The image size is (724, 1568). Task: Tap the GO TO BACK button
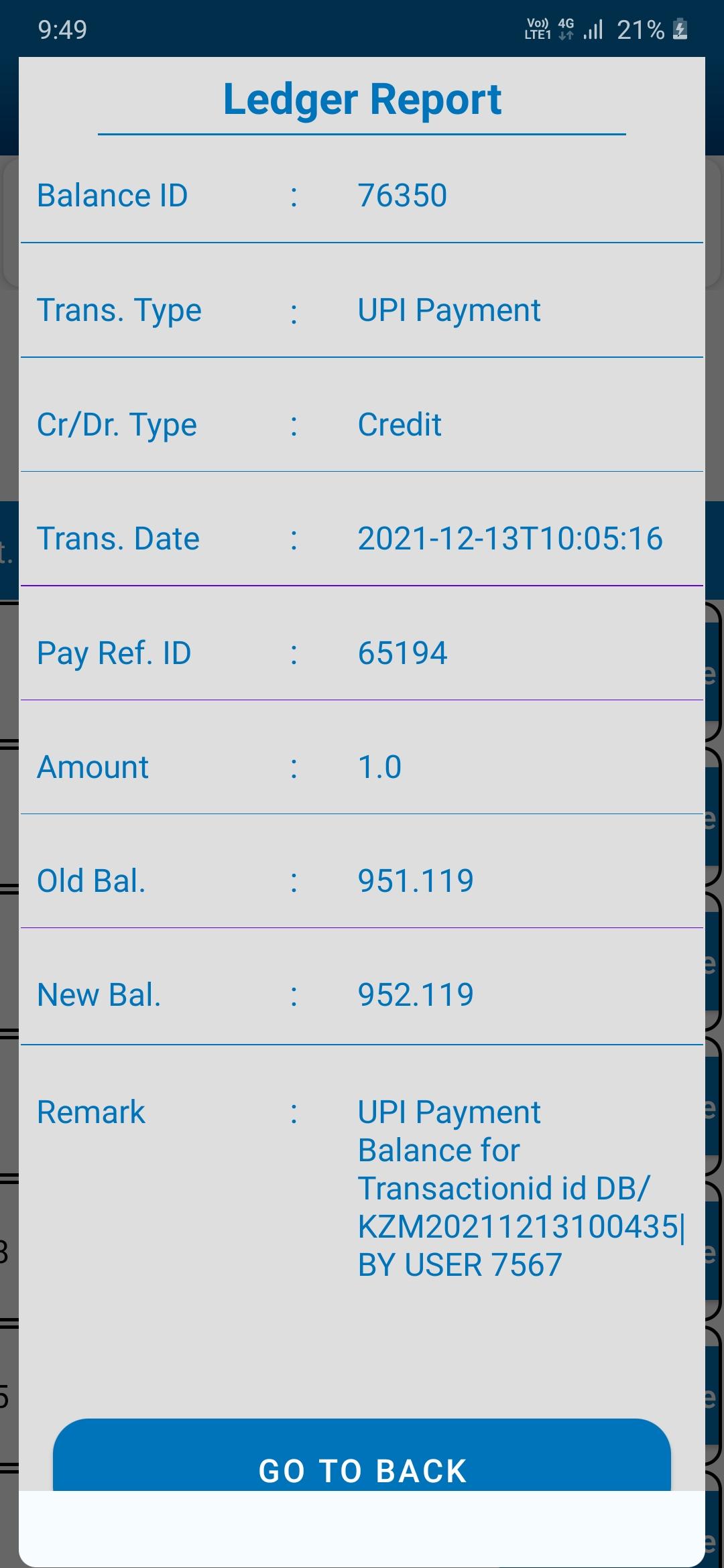pyautogui.click(x=362, y=1455)
